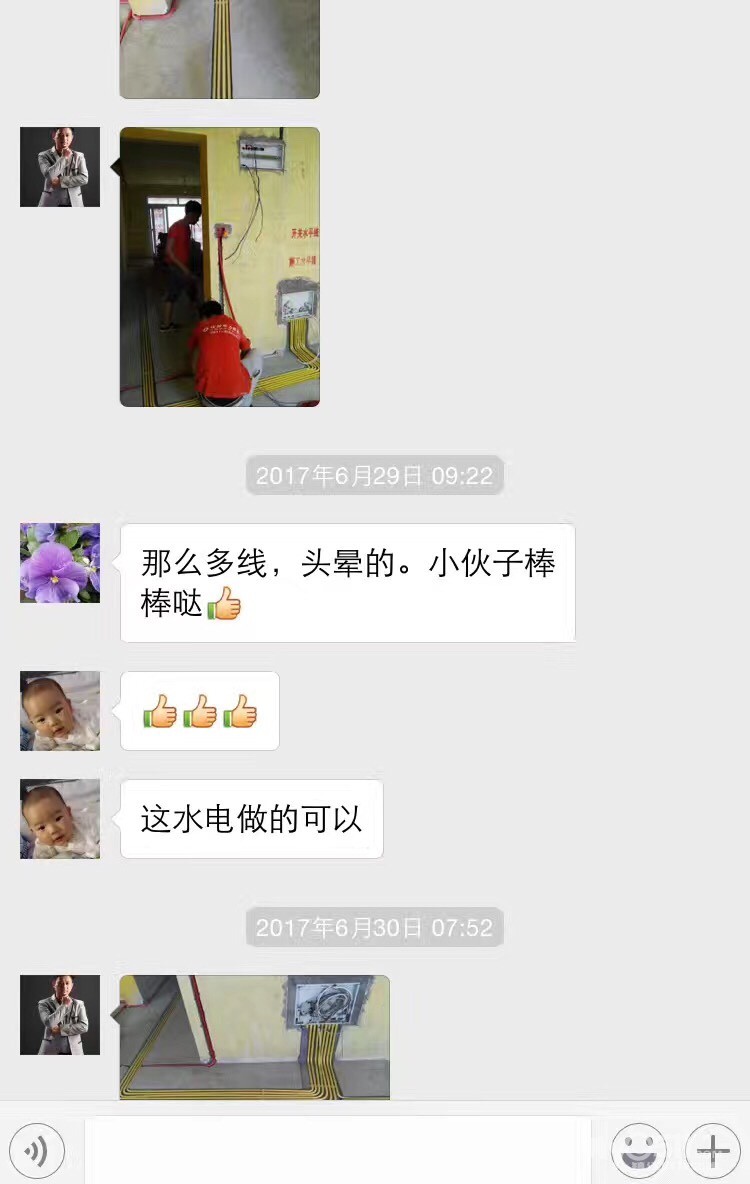Open the emoji sticker panel
This screenshot has width=750, height=1184.
(639, 1151)
